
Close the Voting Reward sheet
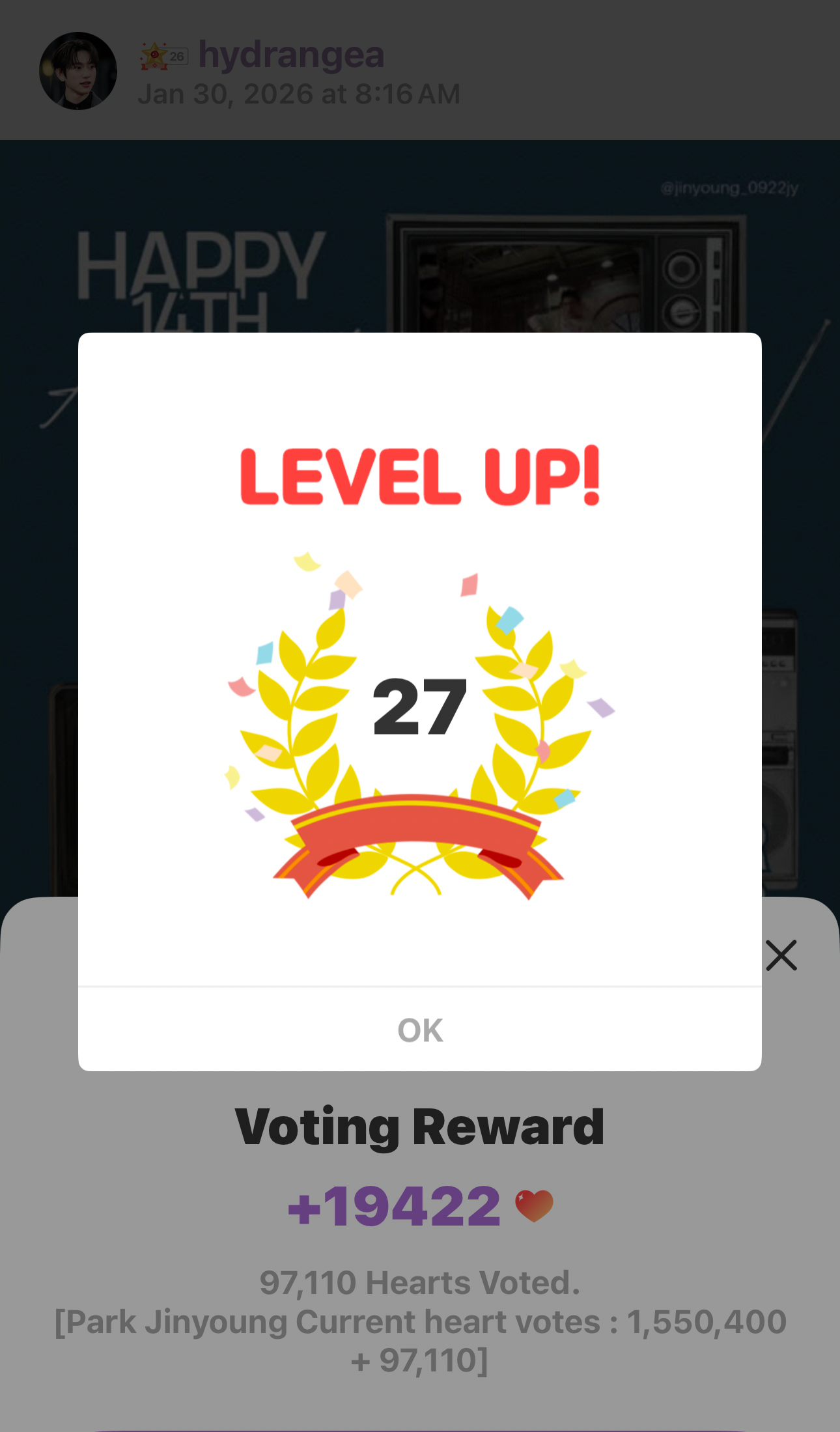pos(781,955)
